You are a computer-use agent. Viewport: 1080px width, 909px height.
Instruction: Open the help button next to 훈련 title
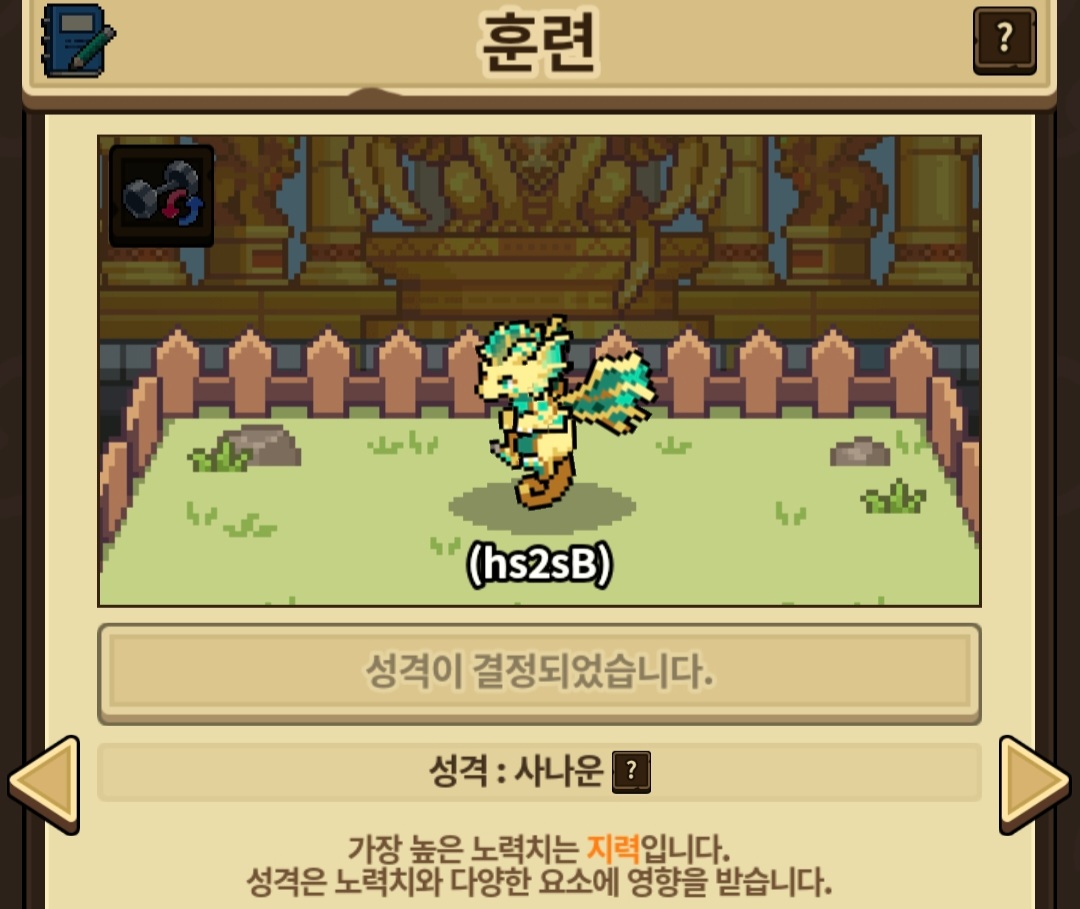click(1004, 41)
